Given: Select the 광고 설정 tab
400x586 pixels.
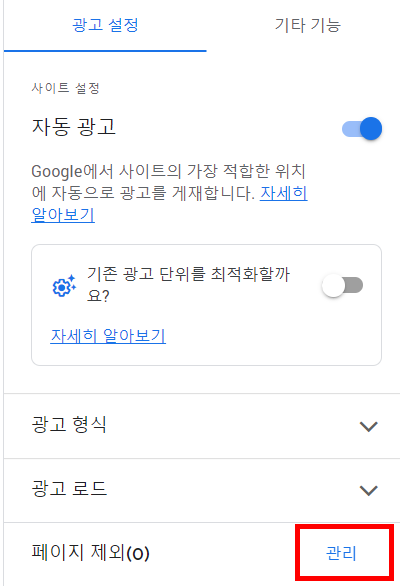Looking at the screenshot, I should [105, 25].
